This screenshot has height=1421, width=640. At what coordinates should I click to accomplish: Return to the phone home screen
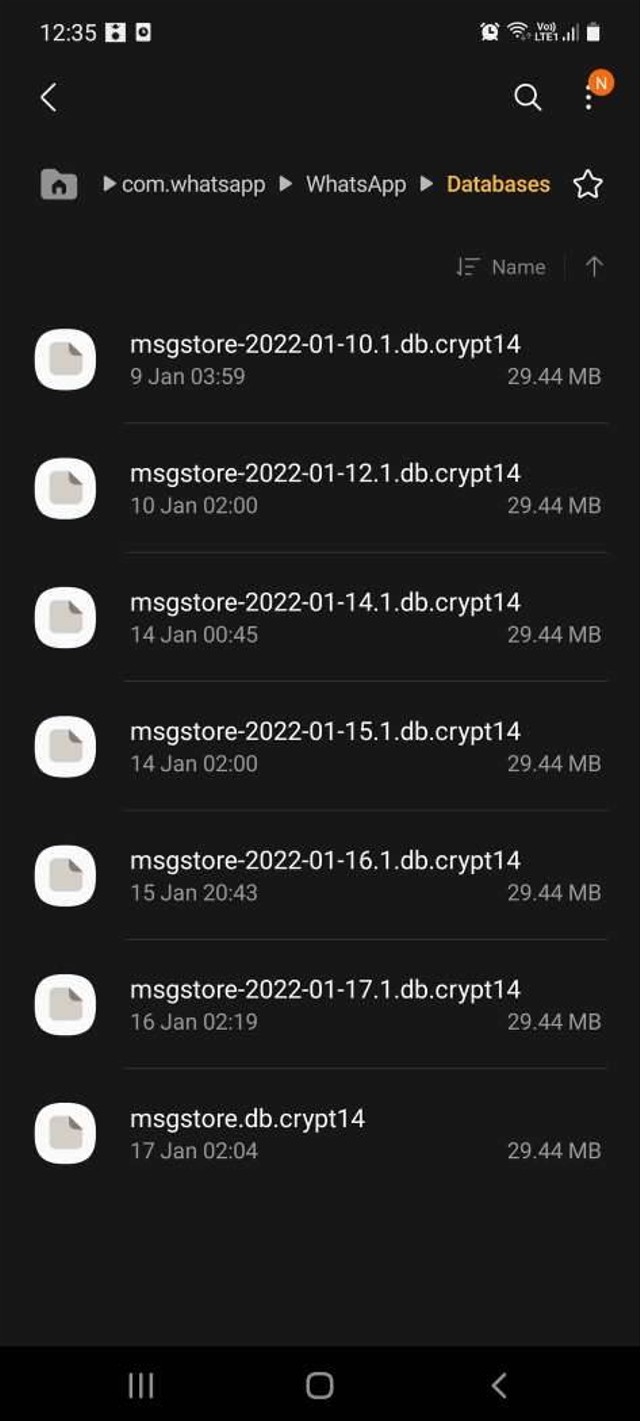319,1385
